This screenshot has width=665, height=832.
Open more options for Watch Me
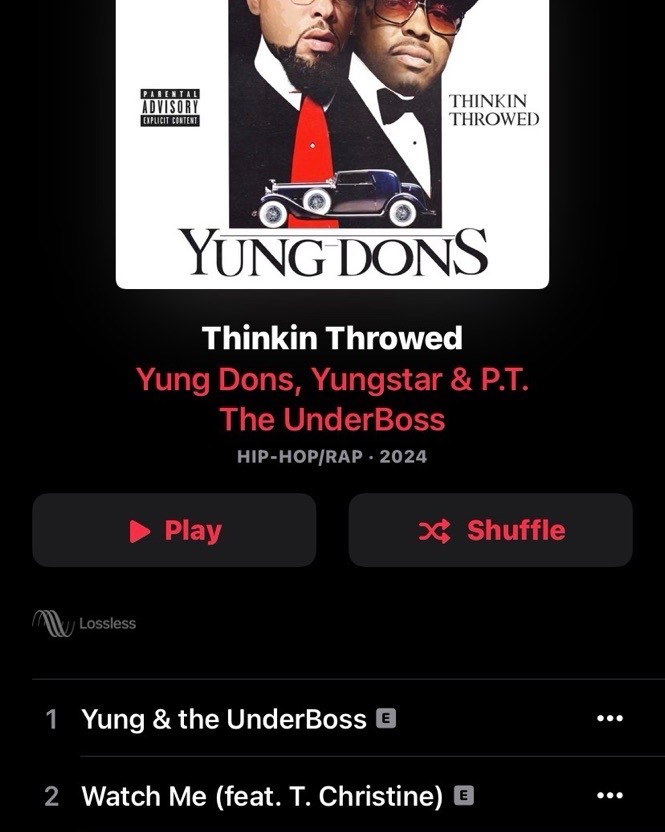pyautogui.click(x=609, y=796)
